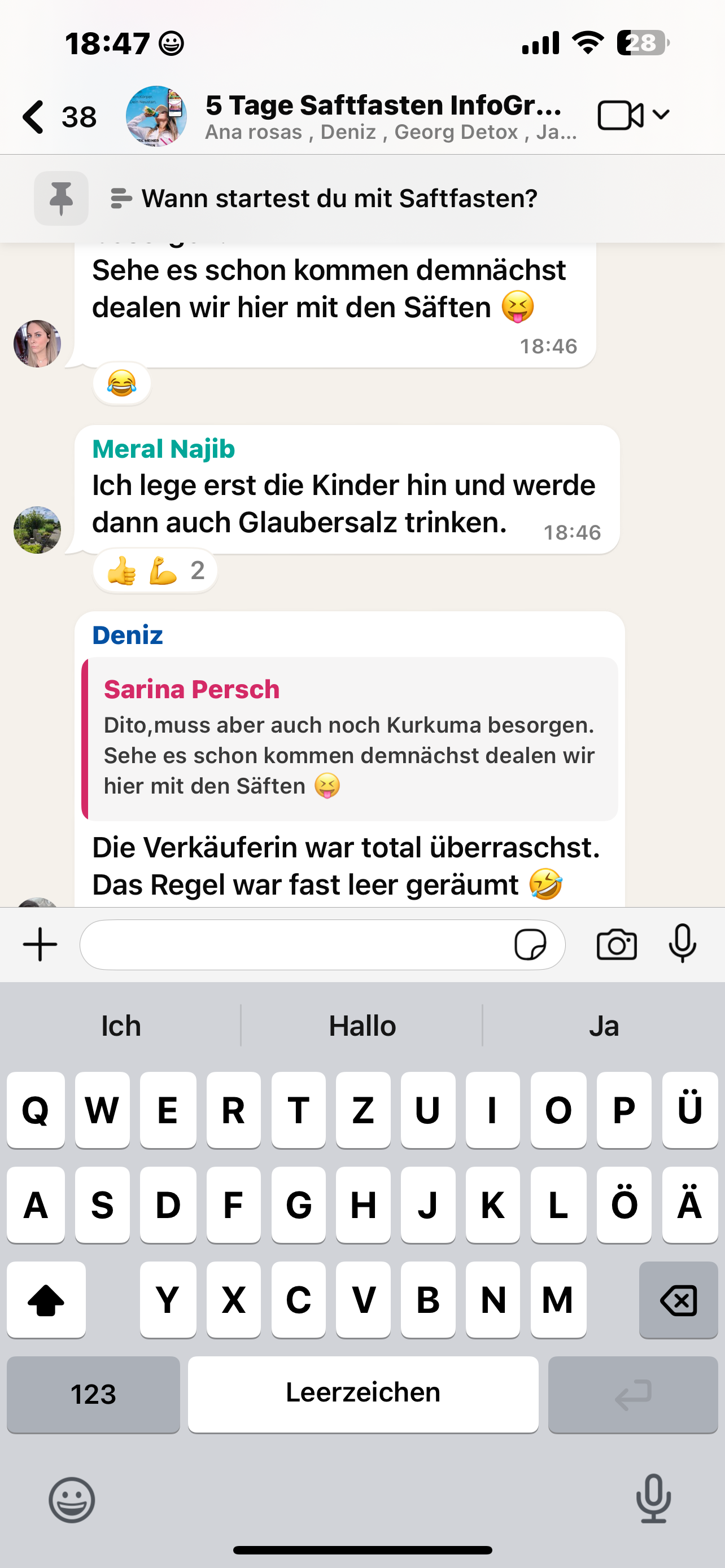725x1568 pixels.
Task: Open the sticker picker in the message bar
Action: [x=532, y=944]
